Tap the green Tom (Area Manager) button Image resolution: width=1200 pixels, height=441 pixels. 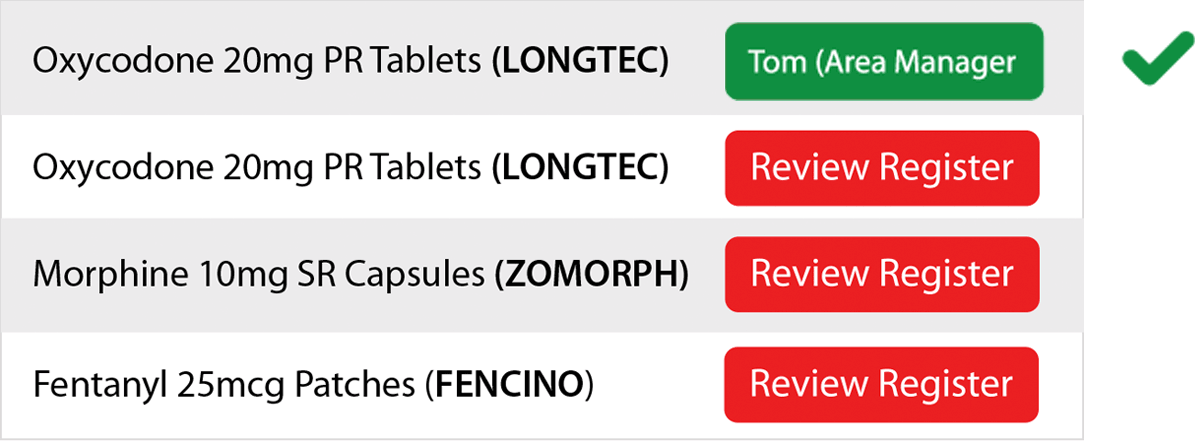883,62
